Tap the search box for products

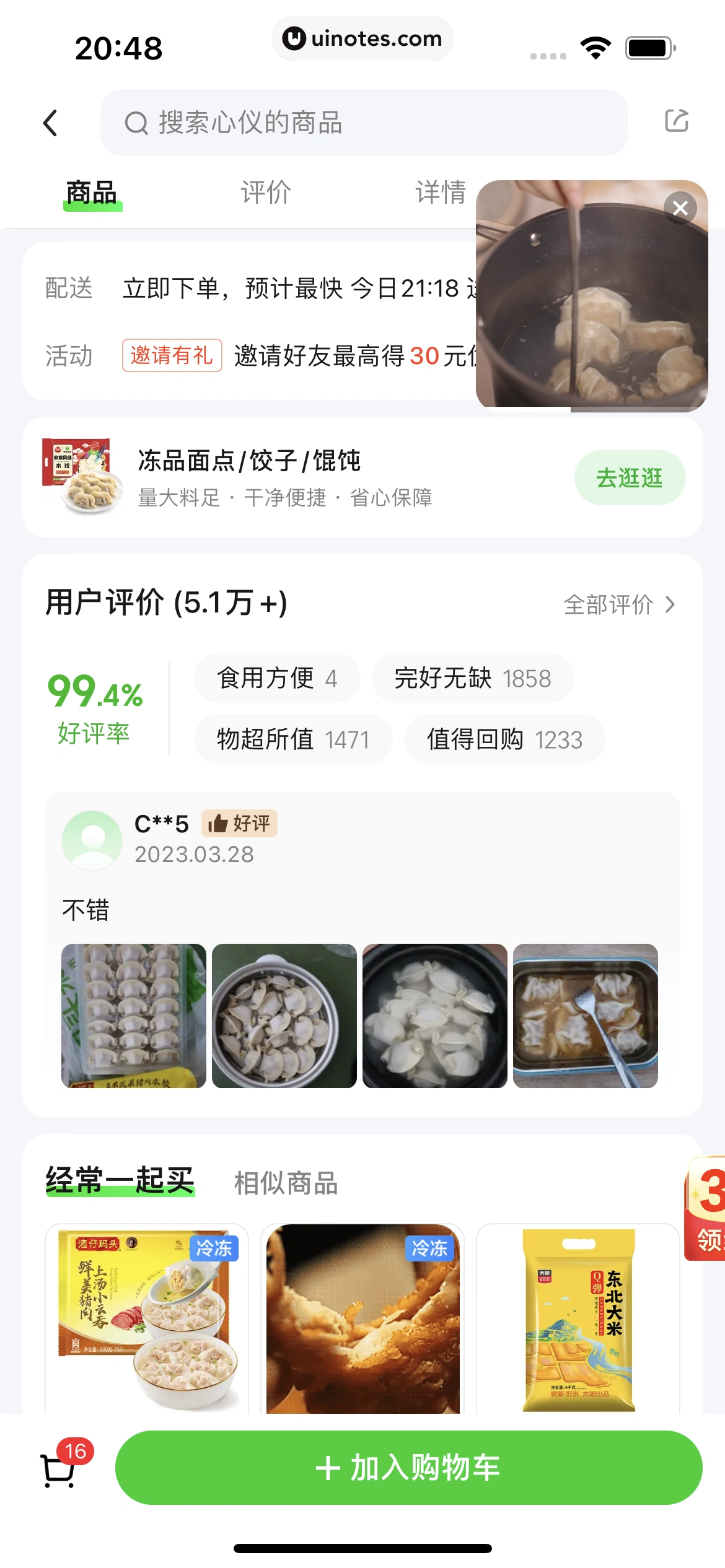pyautogui.click(x=364, y=123)
